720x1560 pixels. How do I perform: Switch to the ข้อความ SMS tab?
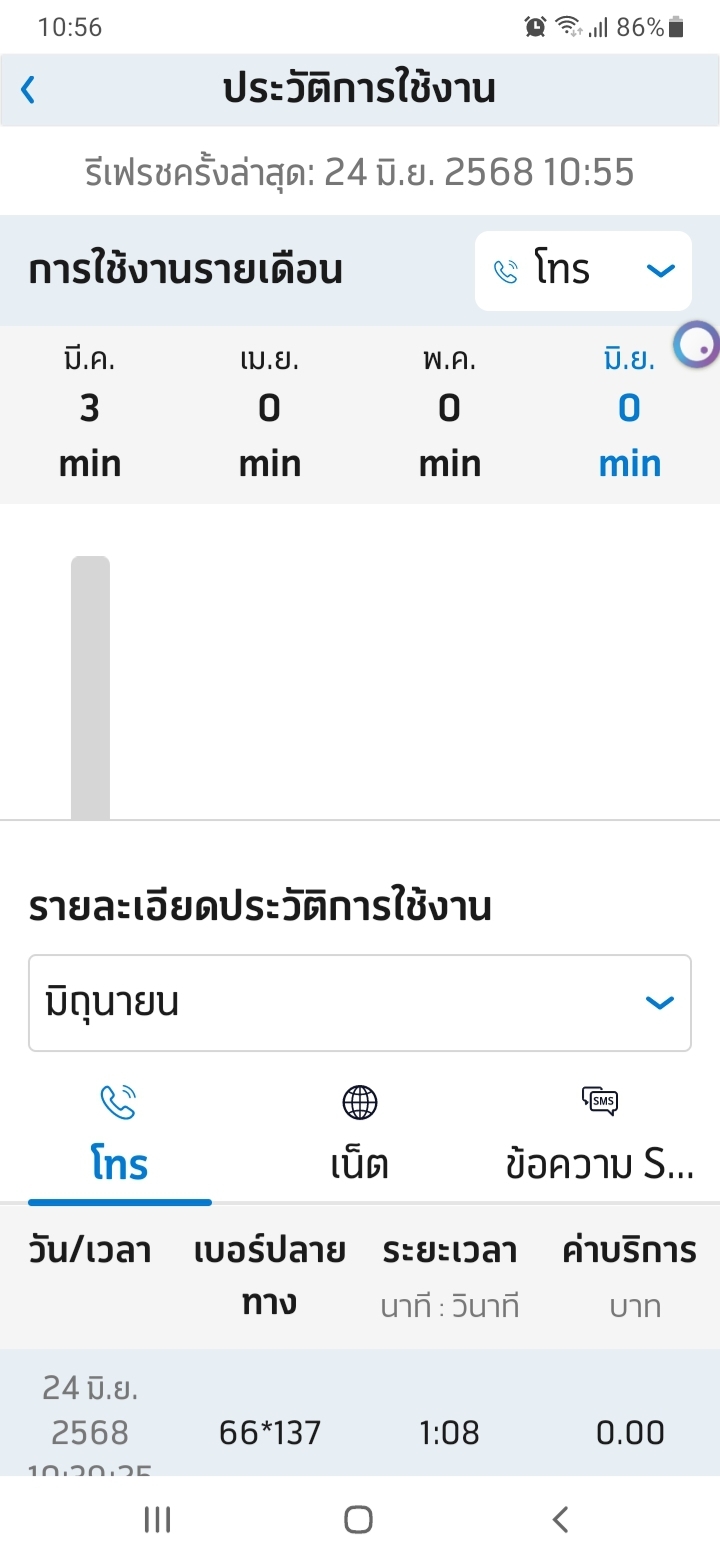pos(599,1136)
